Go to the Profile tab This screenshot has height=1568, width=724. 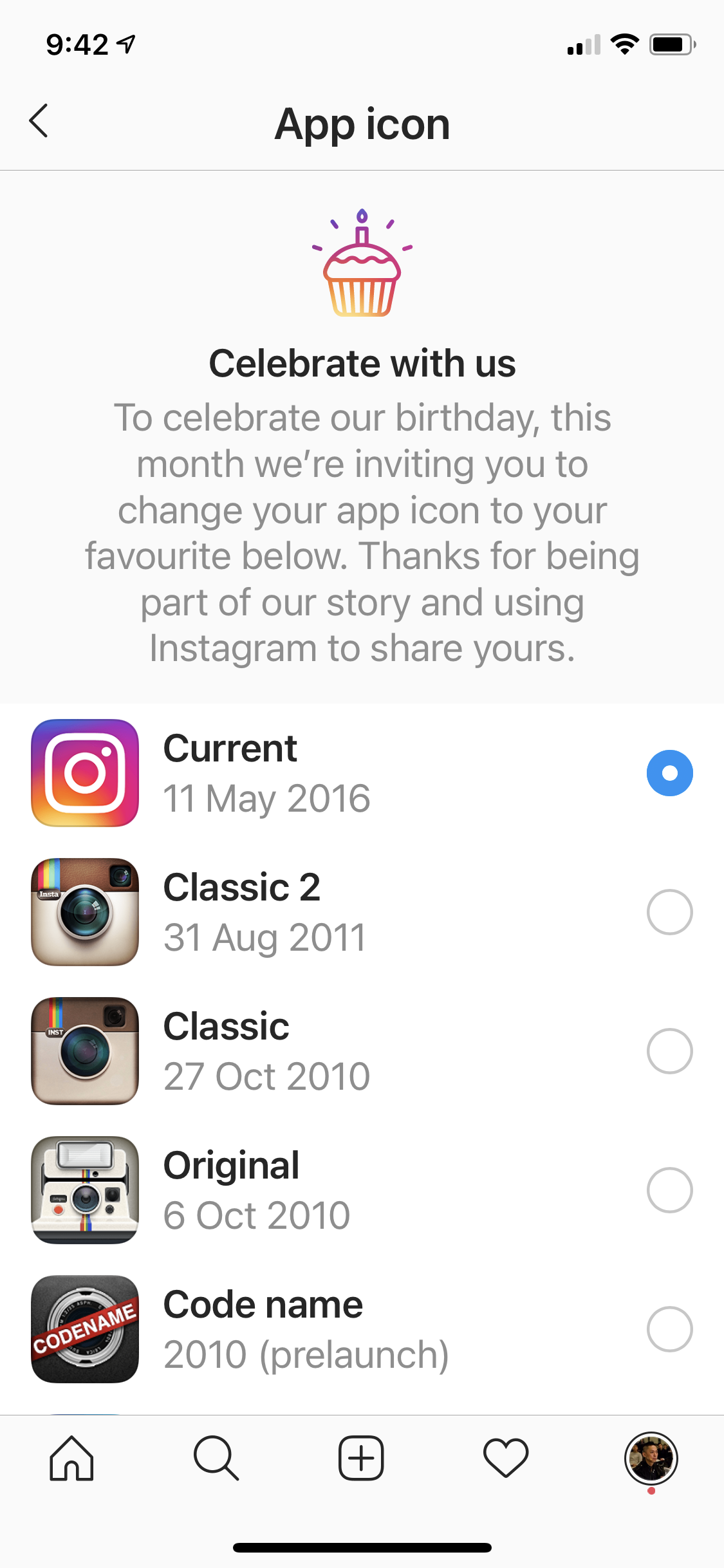[x=651, y=1459]
